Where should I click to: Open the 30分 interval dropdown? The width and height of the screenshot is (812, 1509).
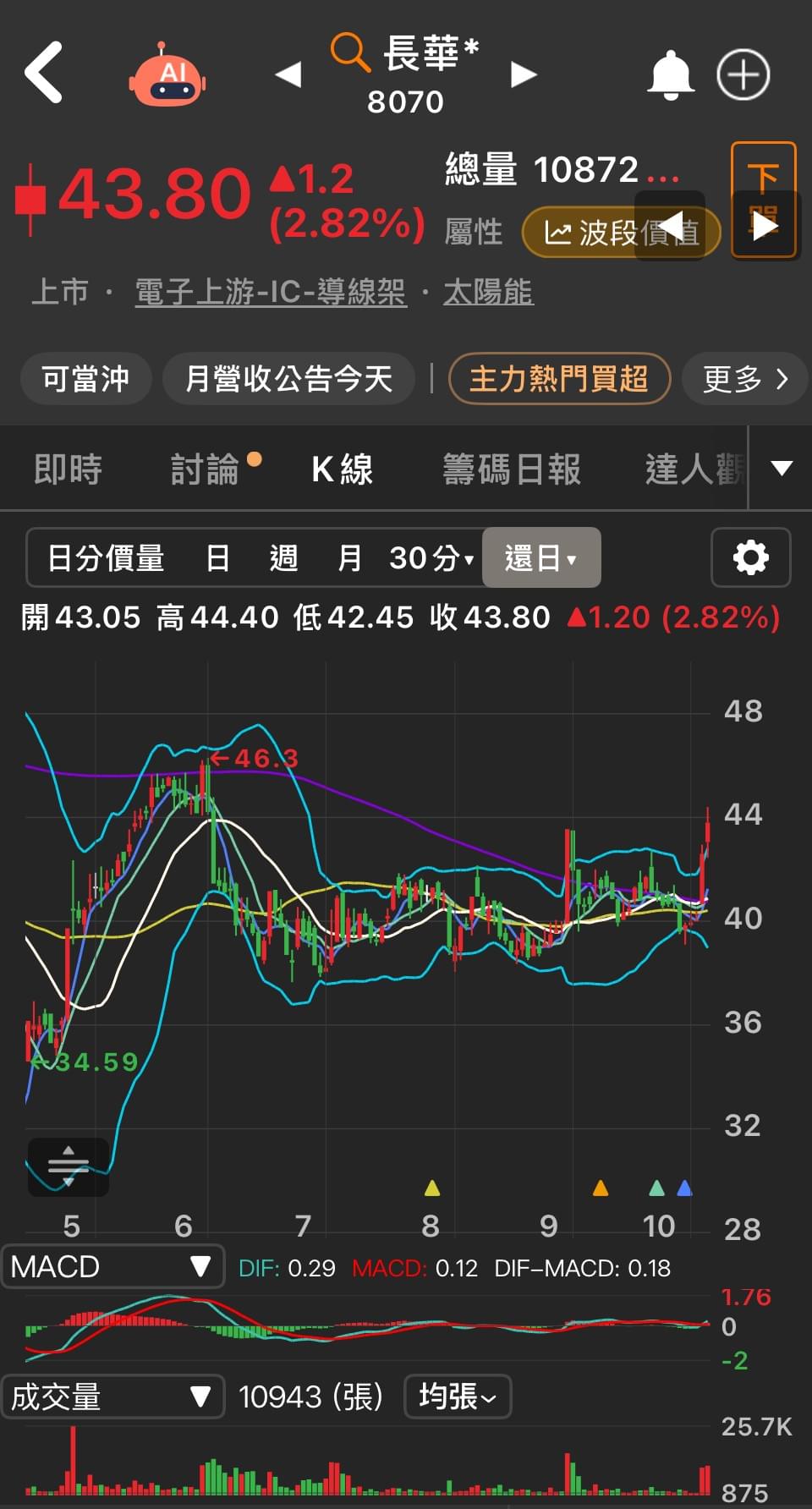click(x=431, y=558)
